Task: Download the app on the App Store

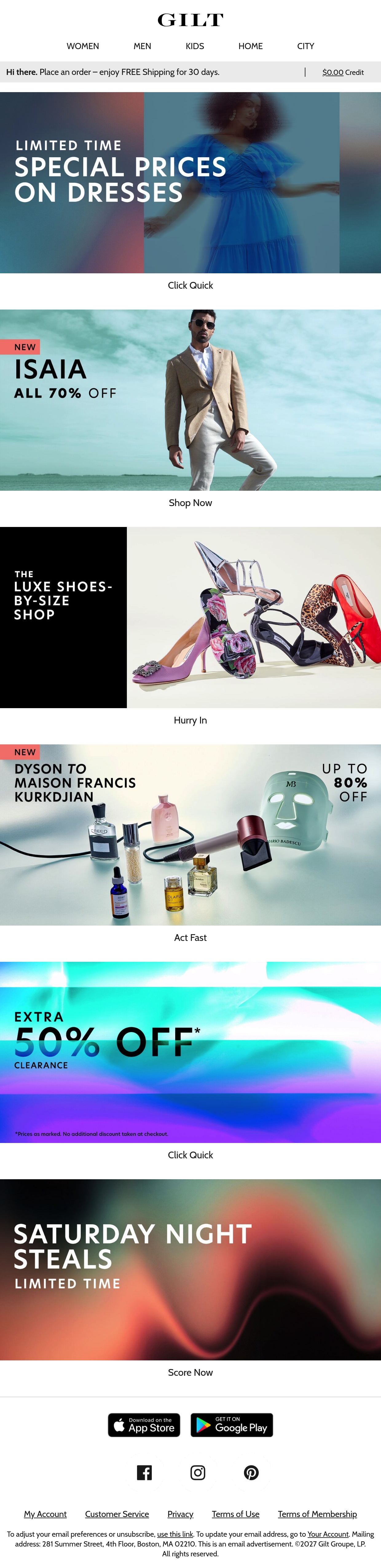Action: [x=144, y=1424]
